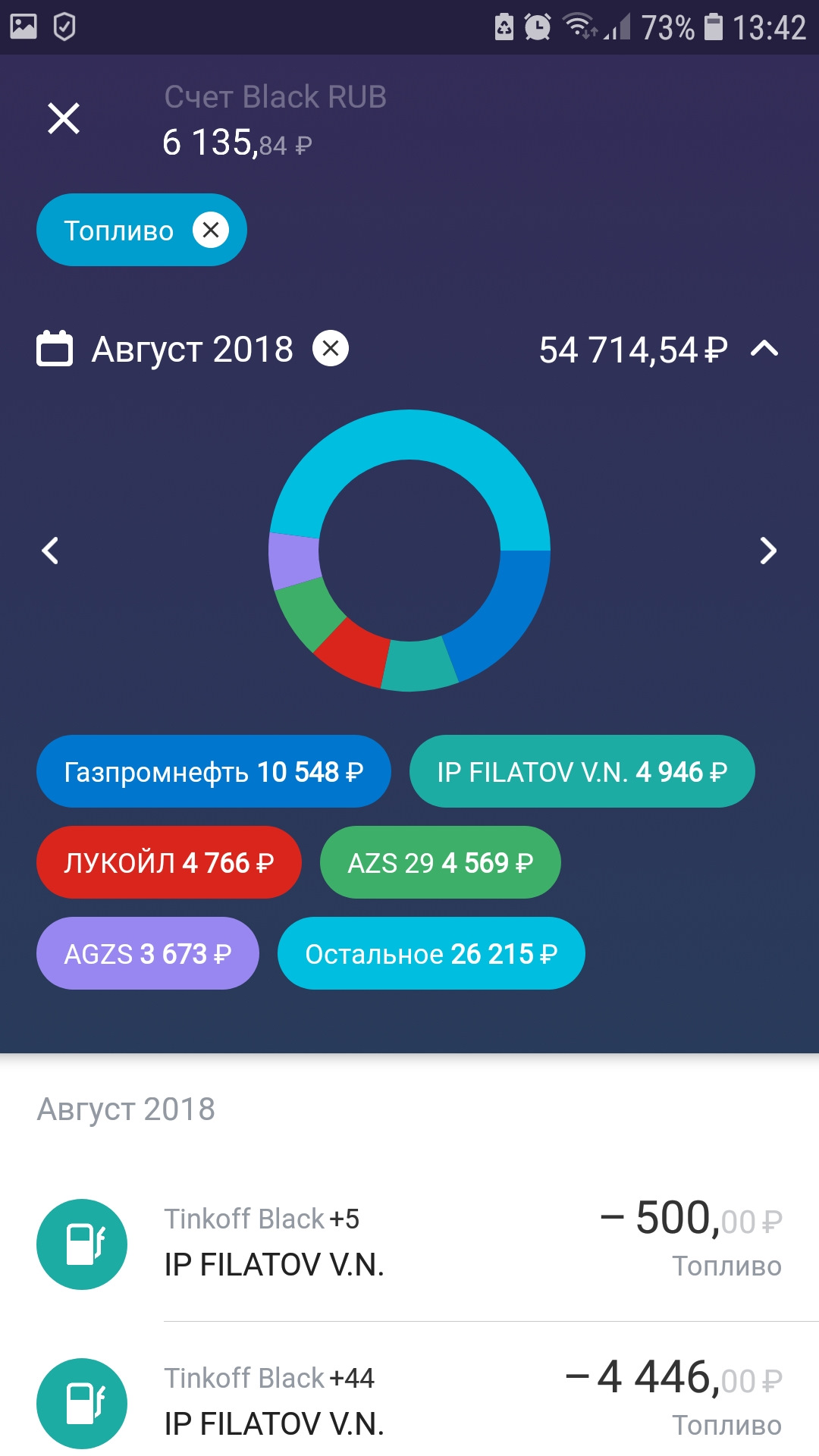The width and height of the screenshot is (819, 1456).
Task: Open the Август 2018 date picker
Action: click(x=165, y=349)
